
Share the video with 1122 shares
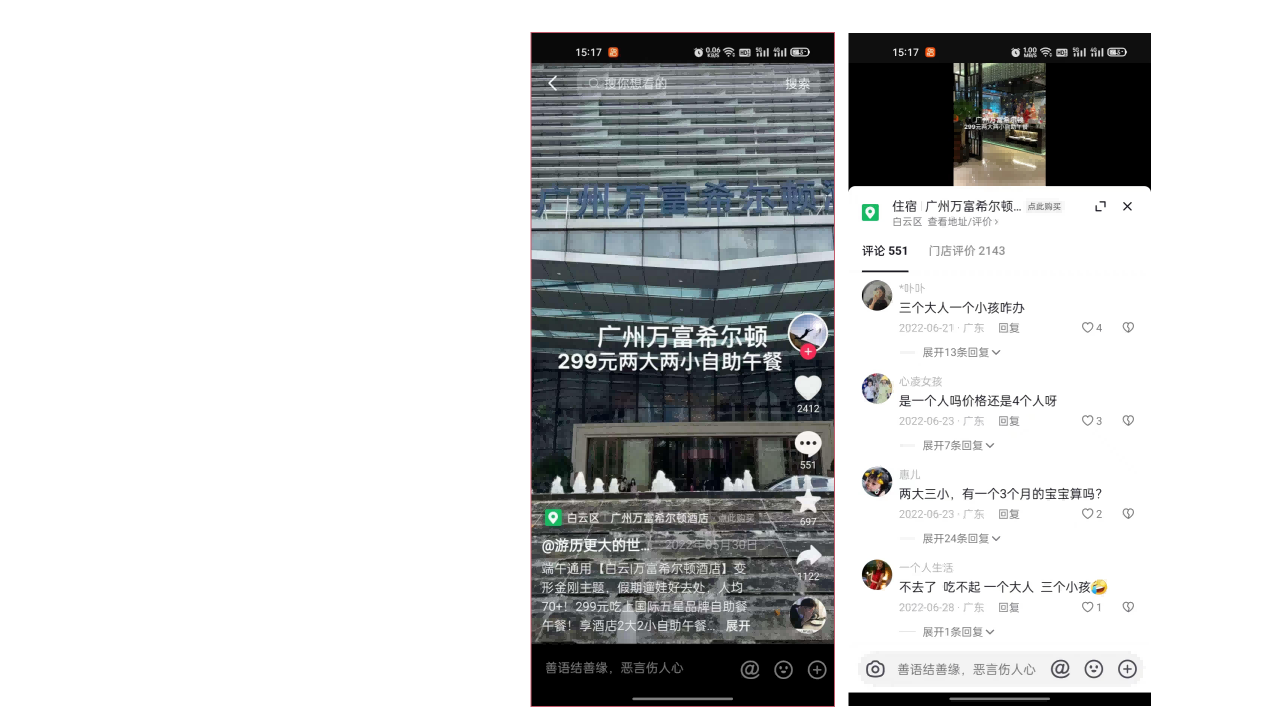808,556
